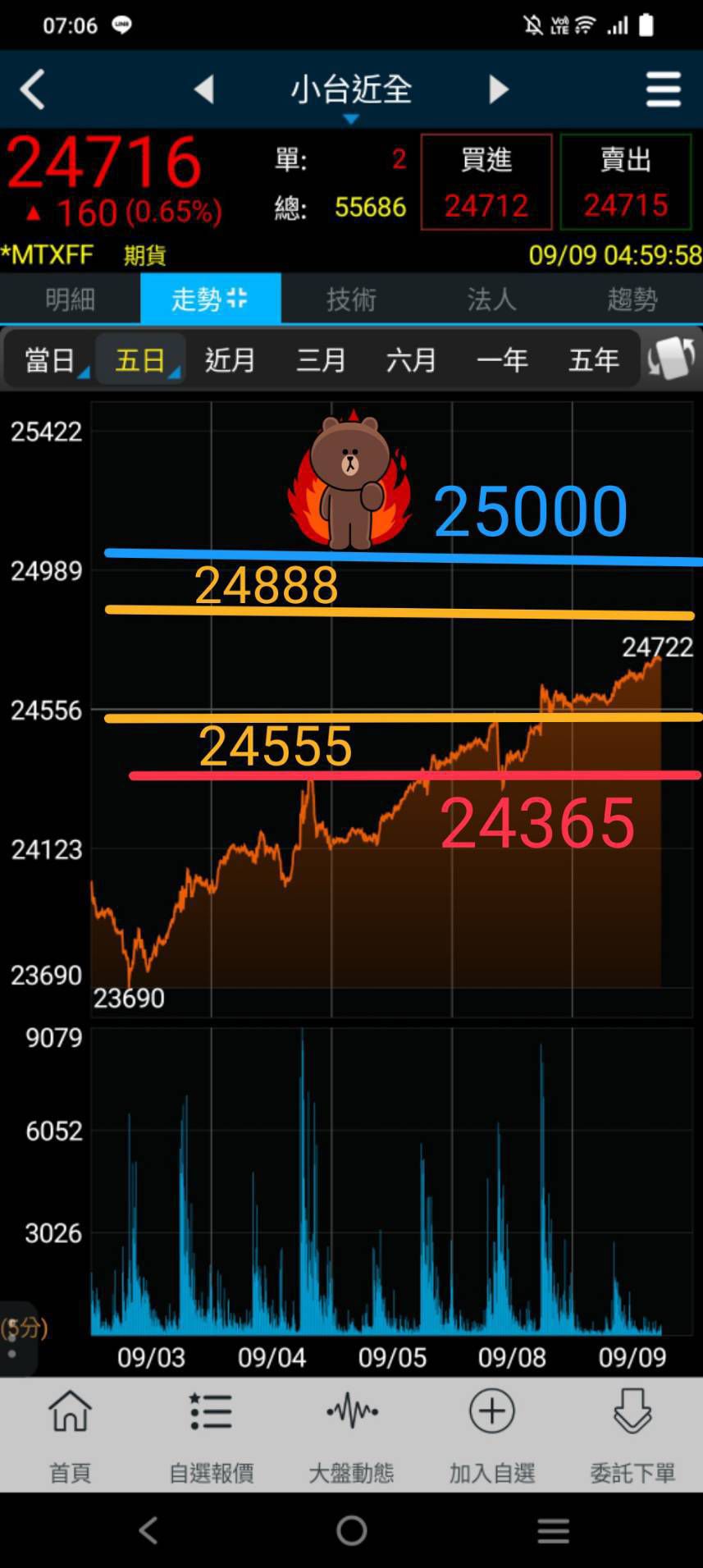Open 大盤動態
The width and height of the screenshot is (703, 1568).
tap(351, 1437)
